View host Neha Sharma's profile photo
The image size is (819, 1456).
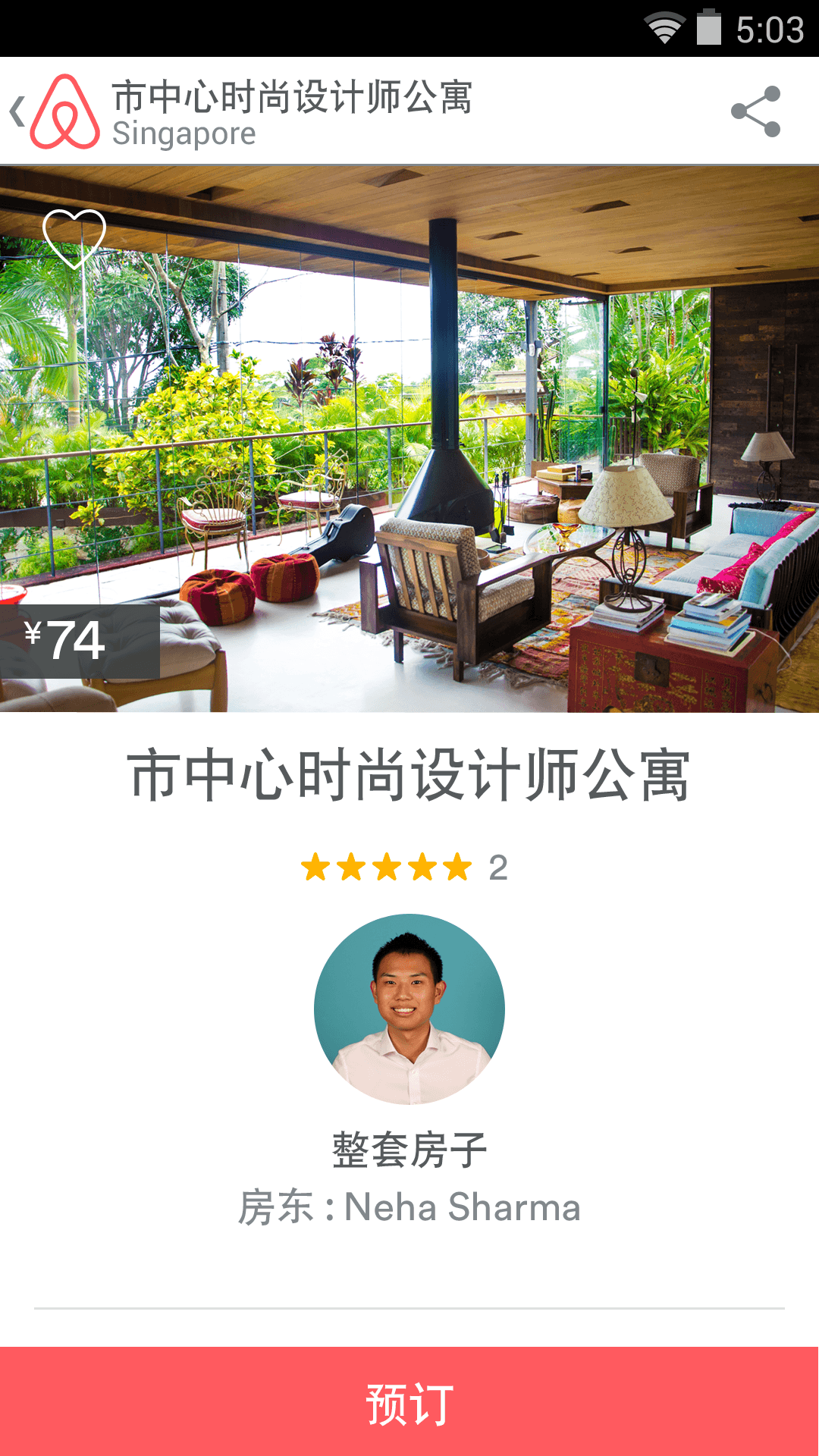[x=409, y=1009]
